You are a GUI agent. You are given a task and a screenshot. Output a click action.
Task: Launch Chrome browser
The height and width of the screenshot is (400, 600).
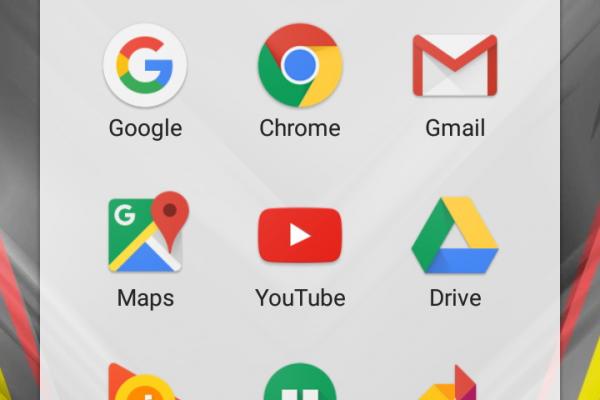[x=300, y=66]
